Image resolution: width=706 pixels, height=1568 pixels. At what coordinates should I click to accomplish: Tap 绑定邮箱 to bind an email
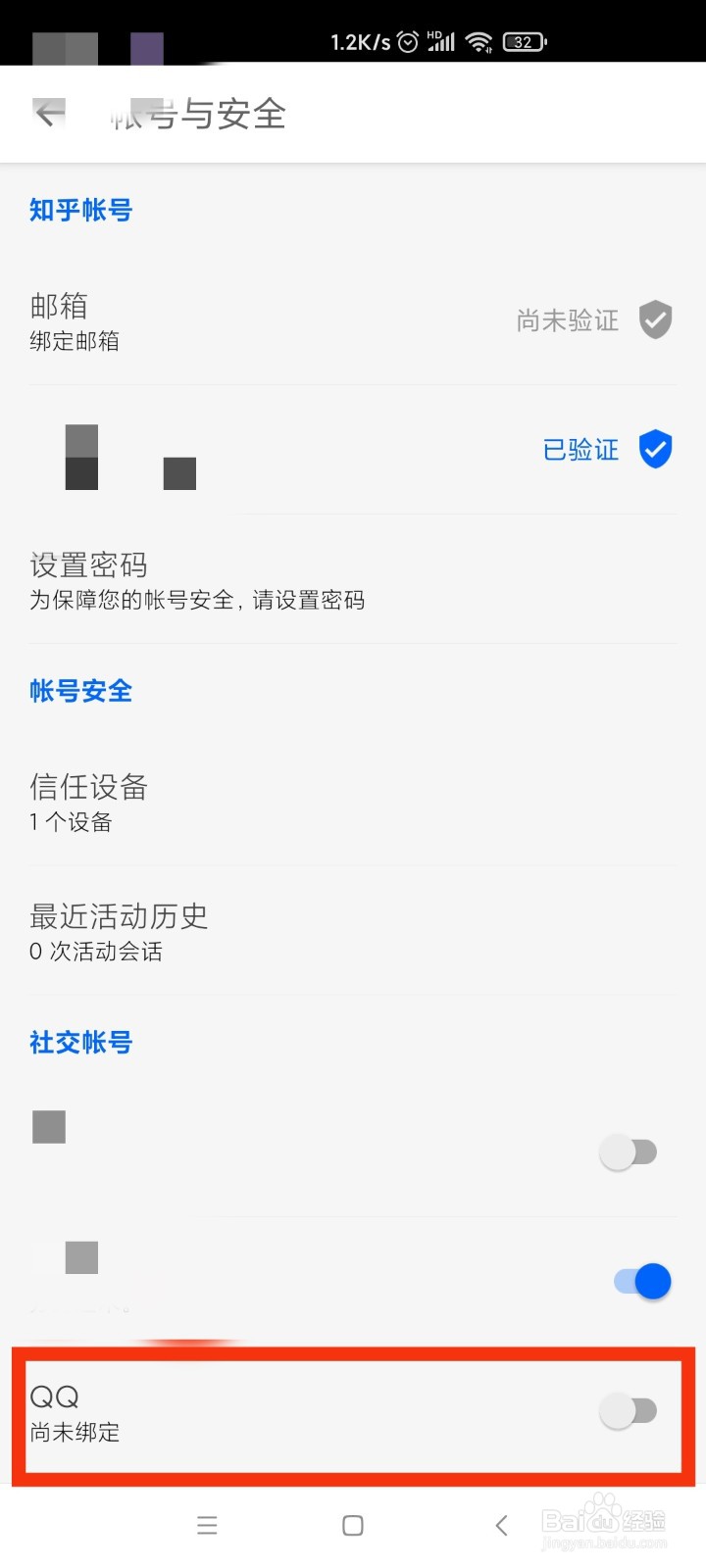pos(76,341)
